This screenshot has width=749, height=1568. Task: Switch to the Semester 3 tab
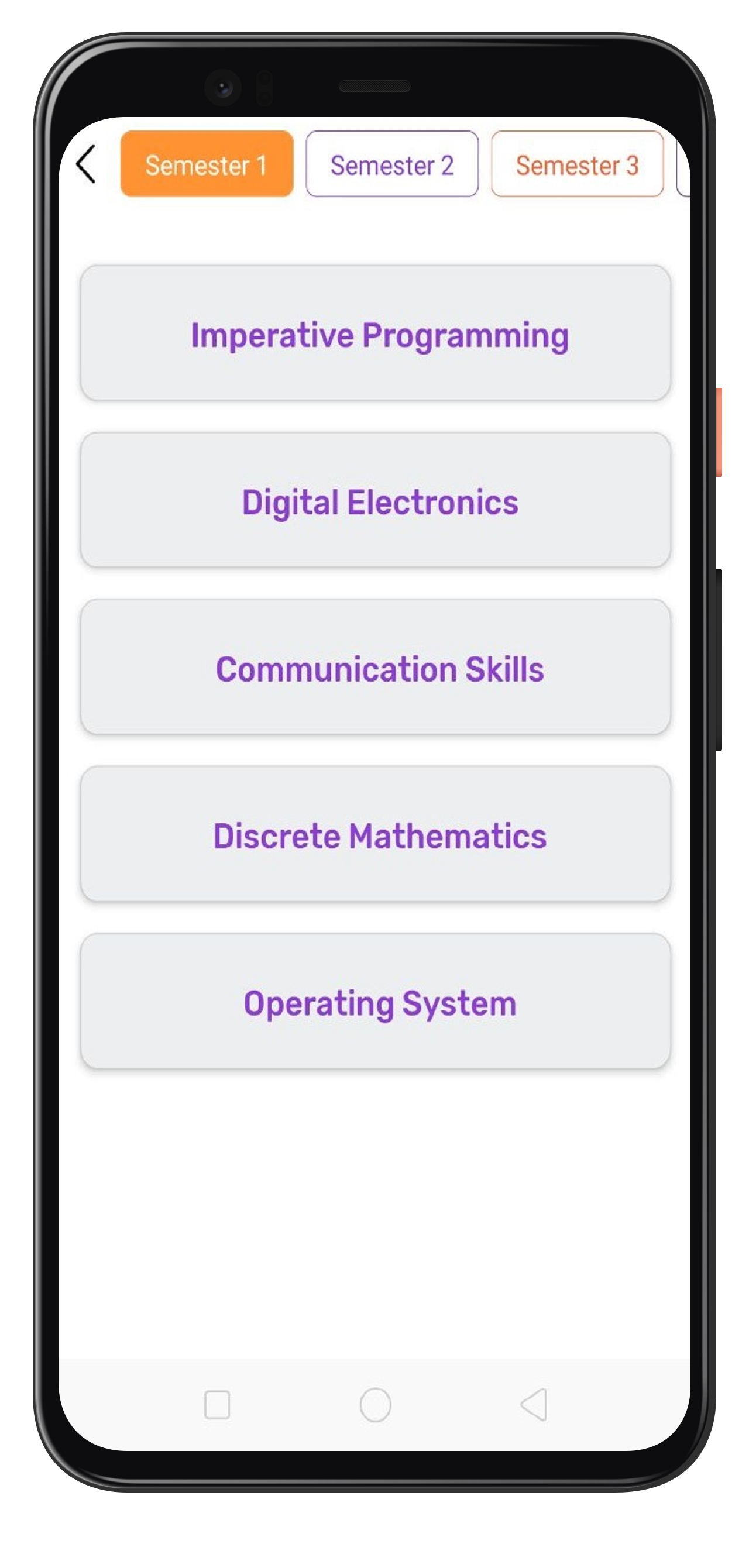point(576,164)
